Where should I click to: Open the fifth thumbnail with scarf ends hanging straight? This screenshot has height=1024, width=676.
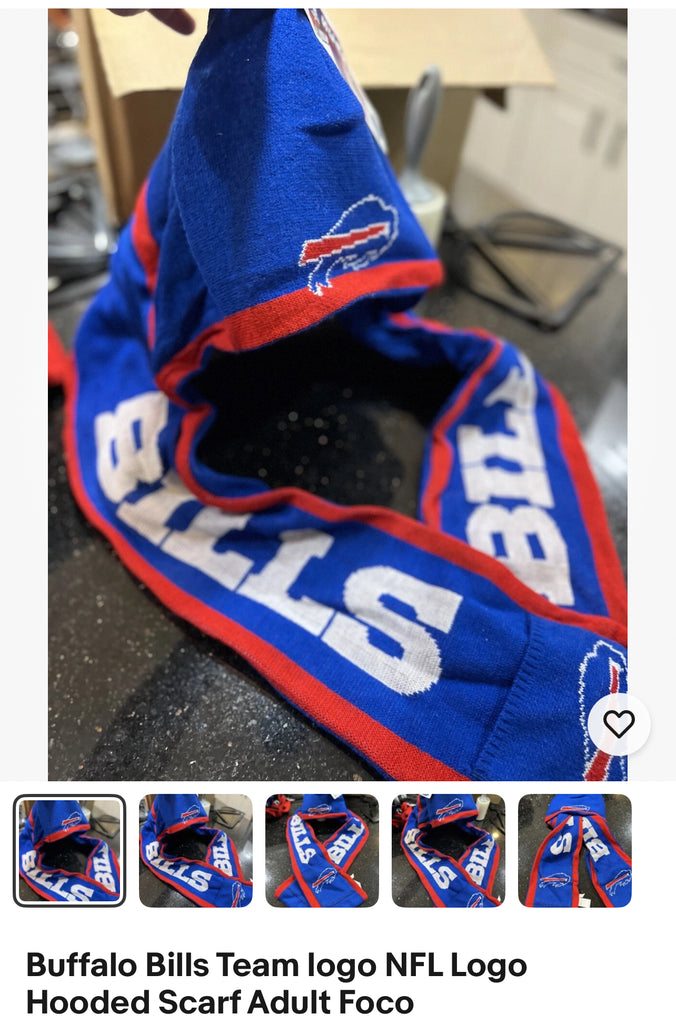[574, 850]
